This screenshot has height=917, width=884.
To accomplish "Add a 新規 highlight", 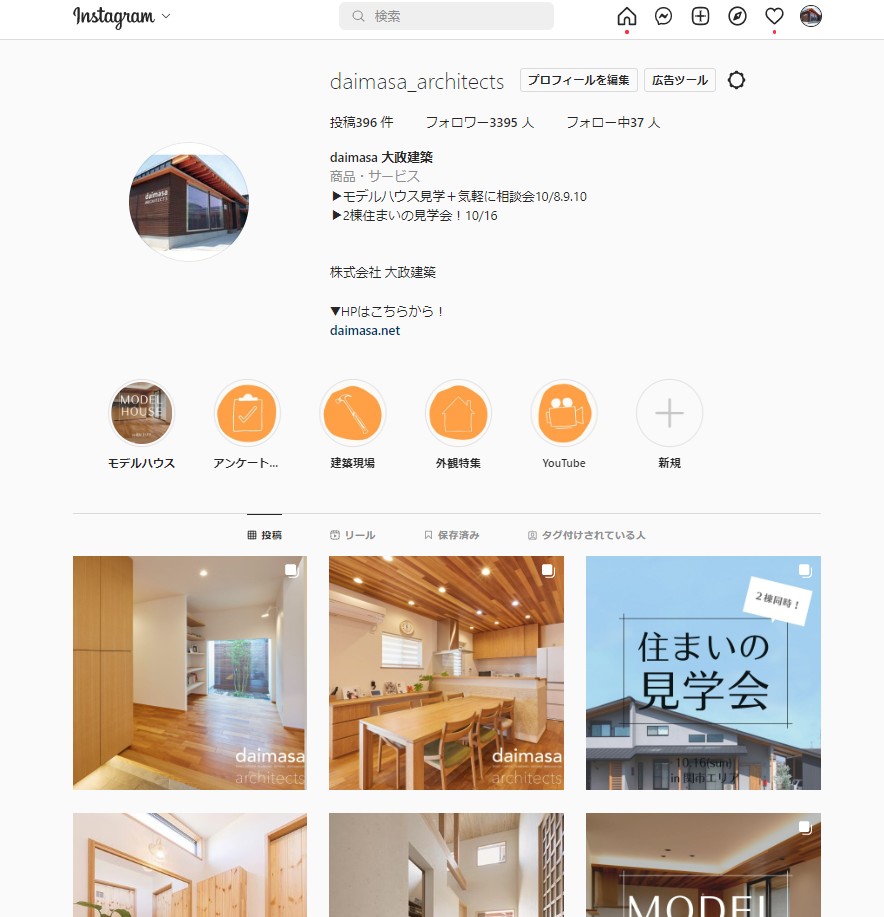I will 669,413.
